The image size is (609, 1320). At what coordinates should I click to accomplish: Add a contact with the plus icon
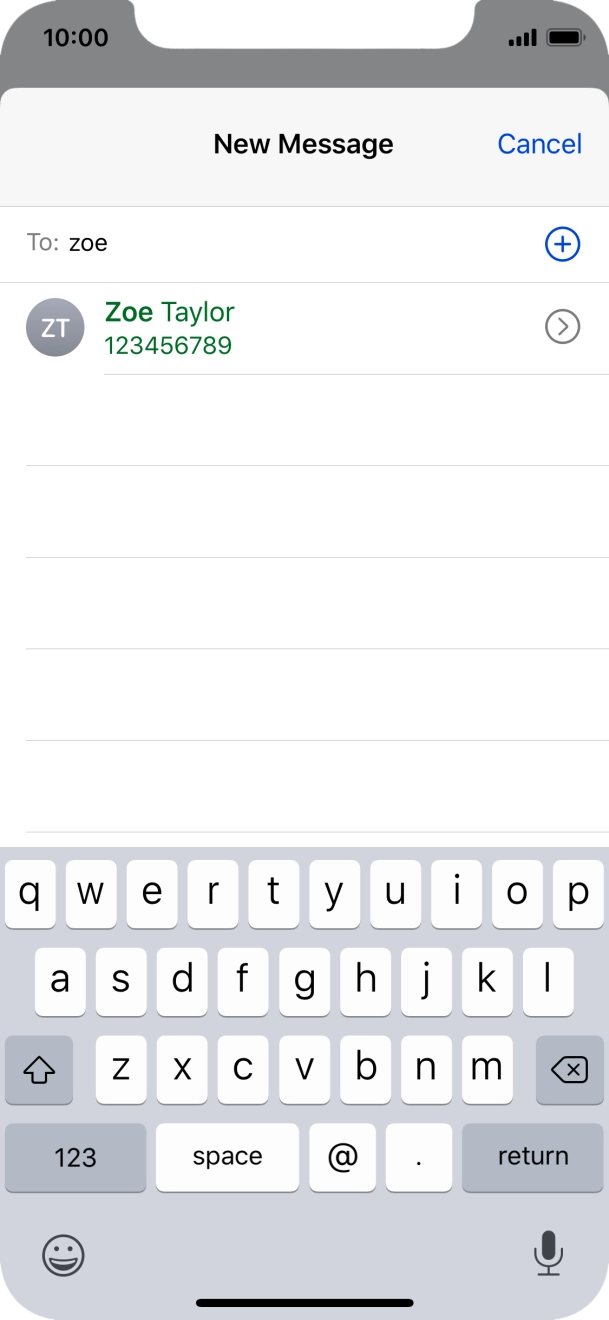[562, 244]
